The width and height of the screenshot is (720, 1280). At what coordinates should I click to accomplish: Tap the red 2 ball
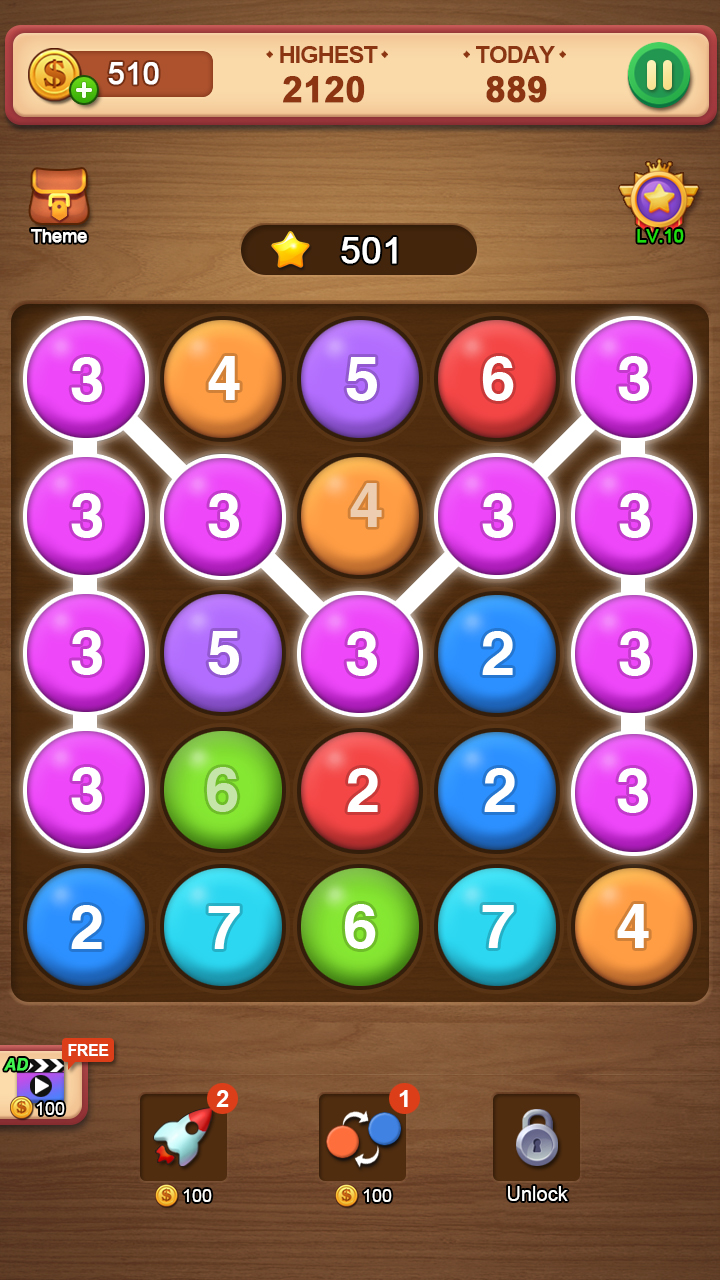[361, 790]
